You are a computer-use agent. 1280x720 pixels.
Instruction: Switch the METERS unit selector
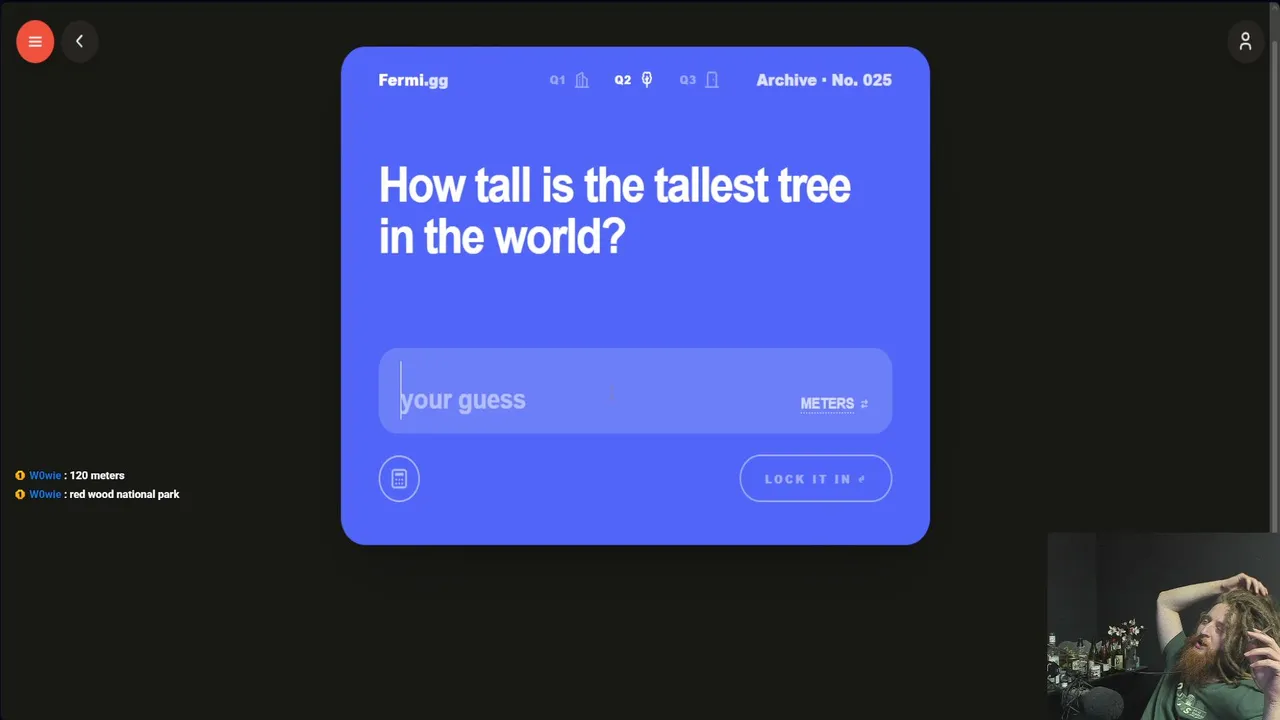click(834, 404)
